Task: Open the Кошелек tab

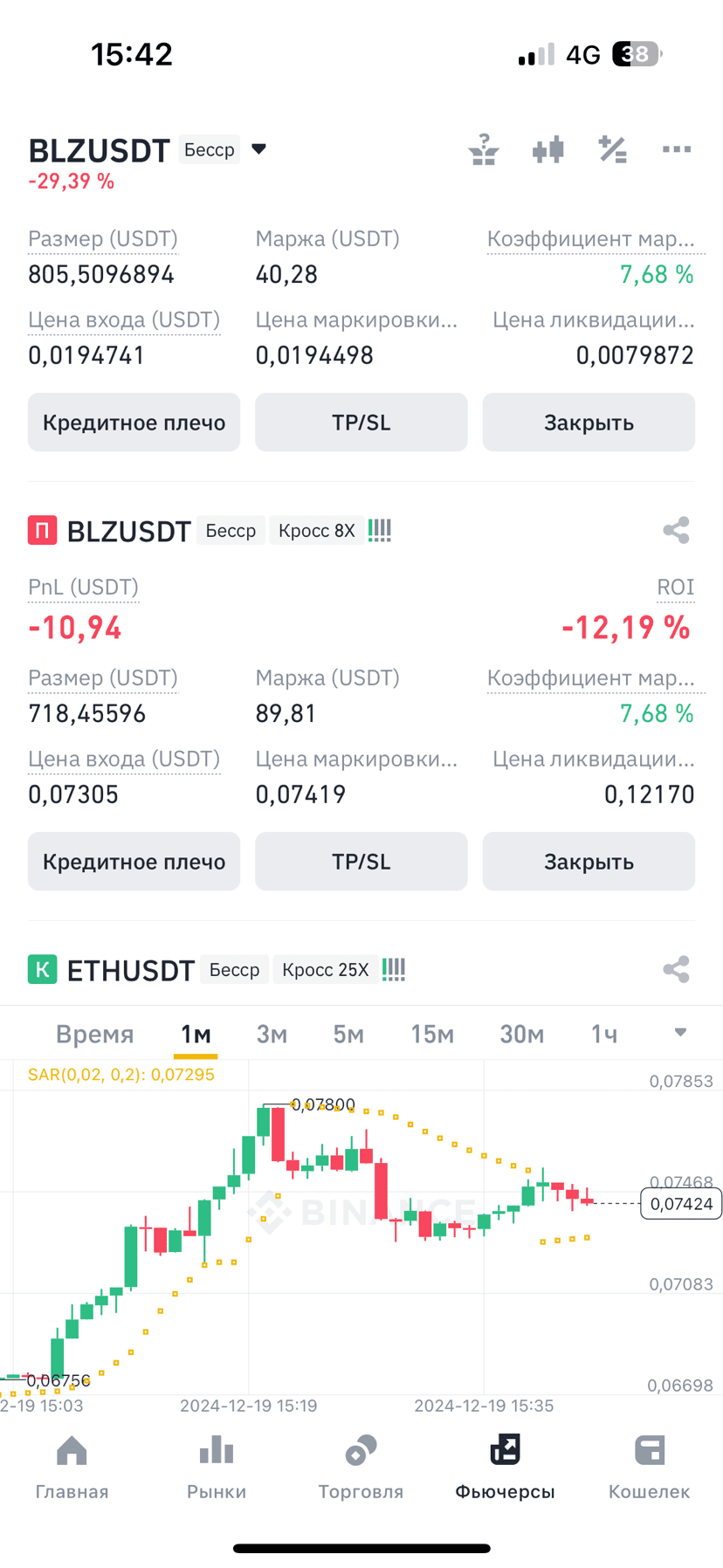Action: [x=649, y=1467]
